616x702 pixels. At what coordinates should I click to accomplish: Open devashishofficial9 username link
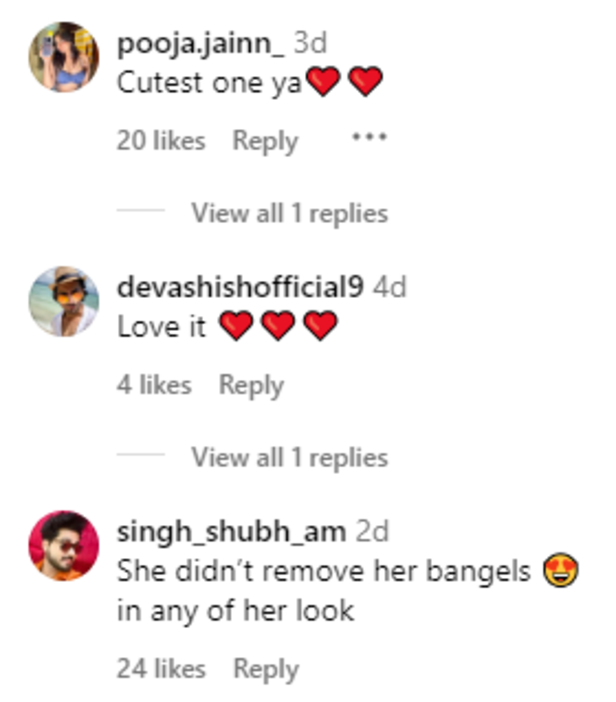point(240,288)
